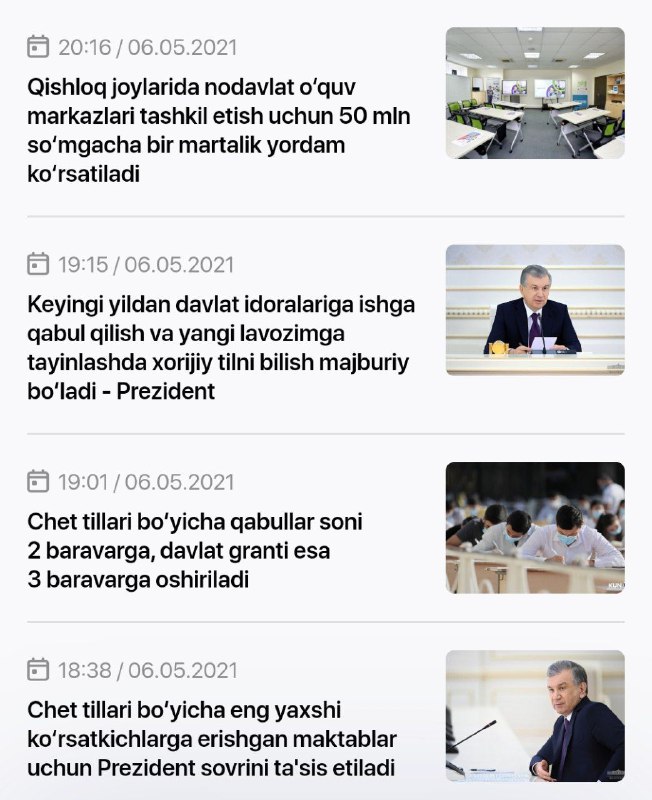Viewport: 652px width, 800px height.
Task: Tap the students photo of the 19:01 article
Action: pyautogui.click(x=535, y=527)
